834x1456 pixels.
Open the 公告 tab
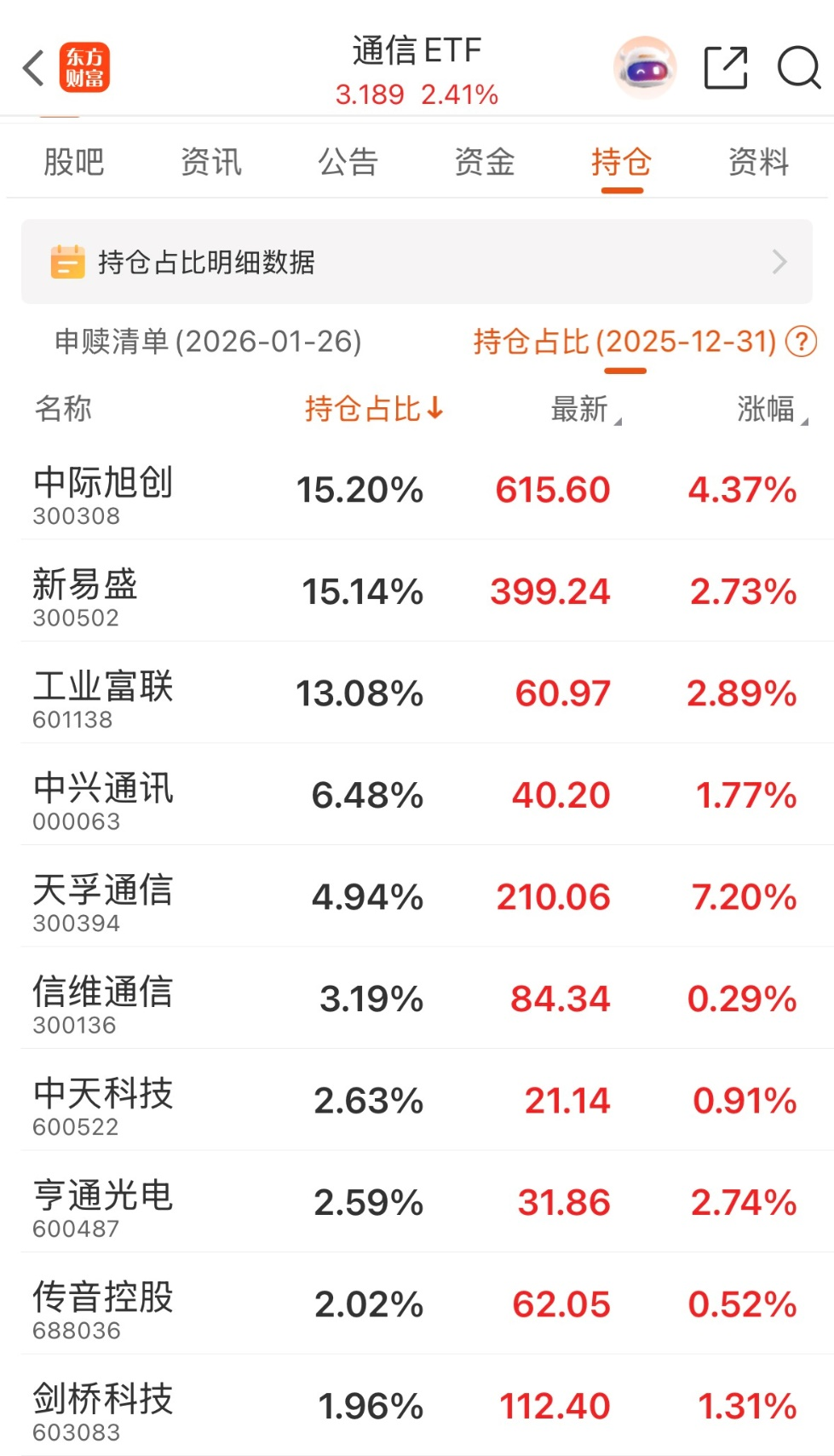[x=348, y=162]
